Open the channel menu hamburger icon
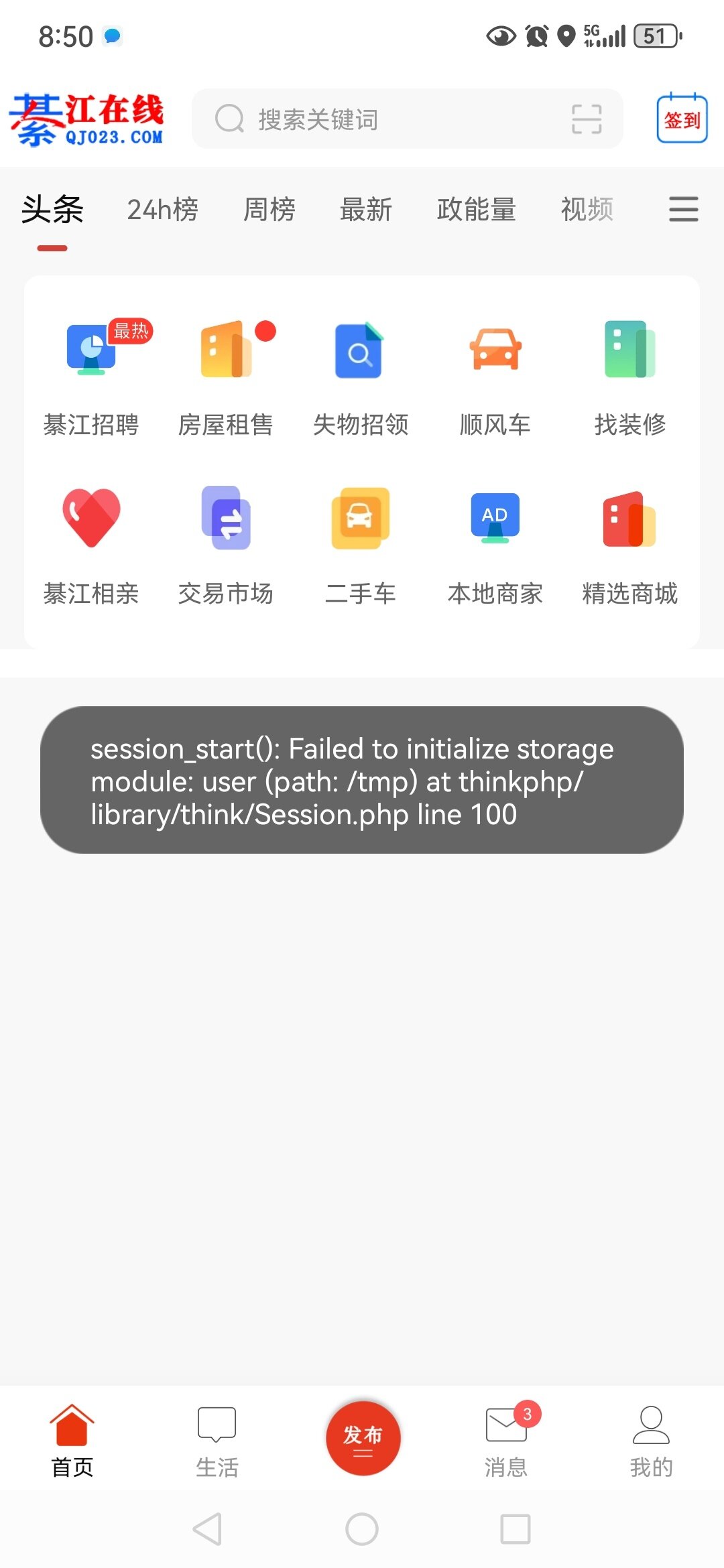Screen dimensions: 724x1568 [x=684, y=209]
